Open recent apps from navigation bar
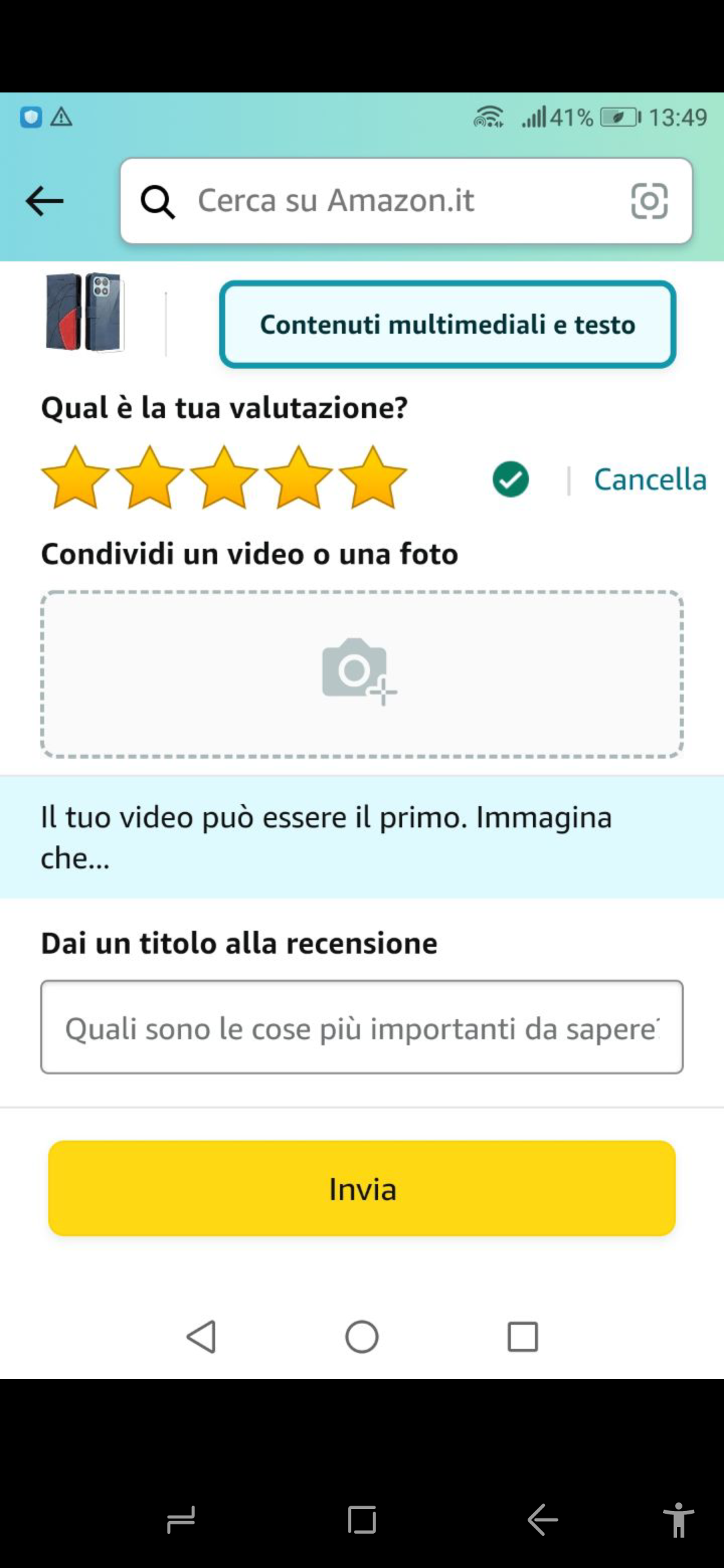This screenshot has height=1568, width=724. [522, 1337]
